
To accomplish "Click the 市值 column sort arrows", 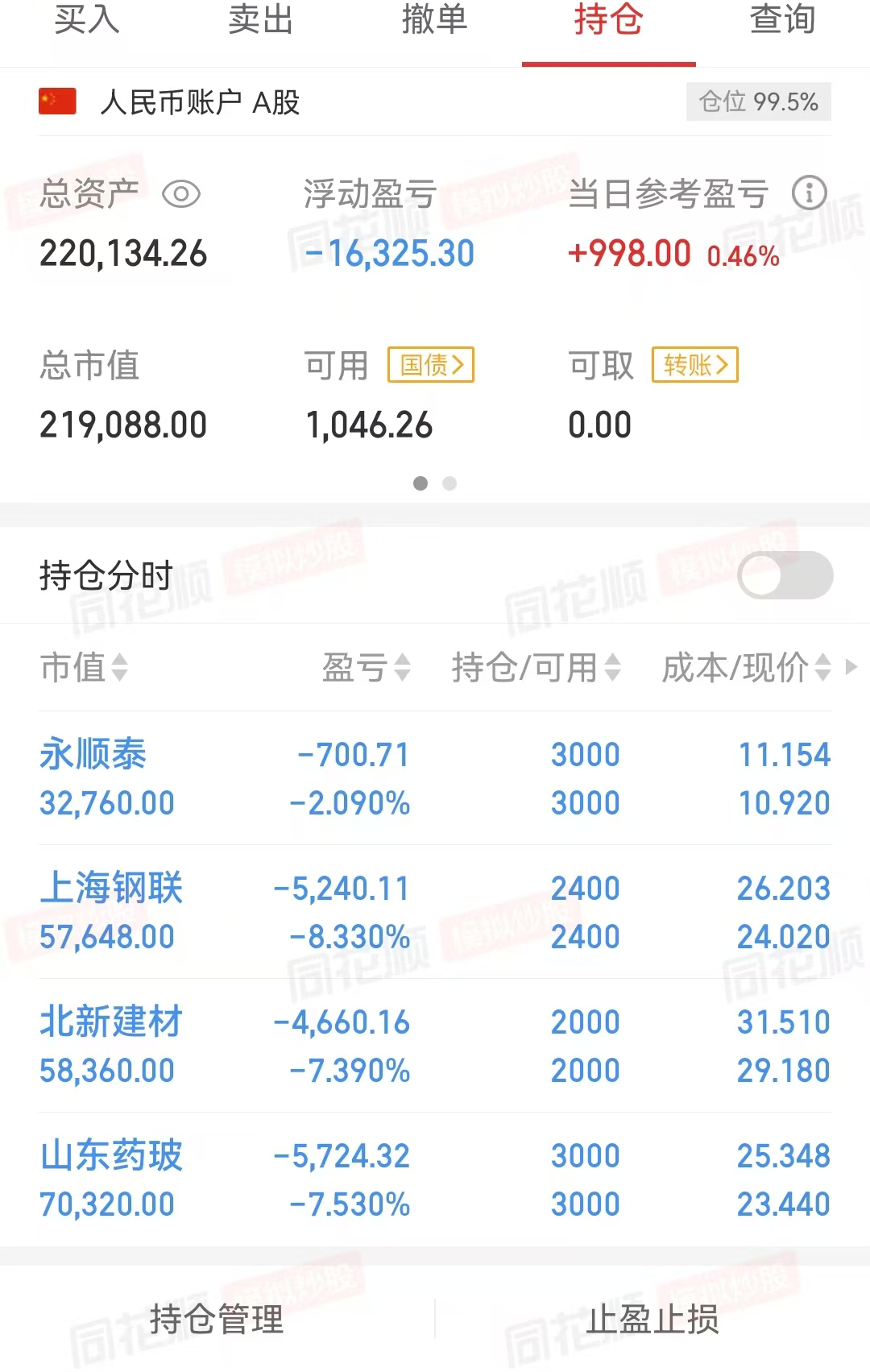I will coord(119,668).
